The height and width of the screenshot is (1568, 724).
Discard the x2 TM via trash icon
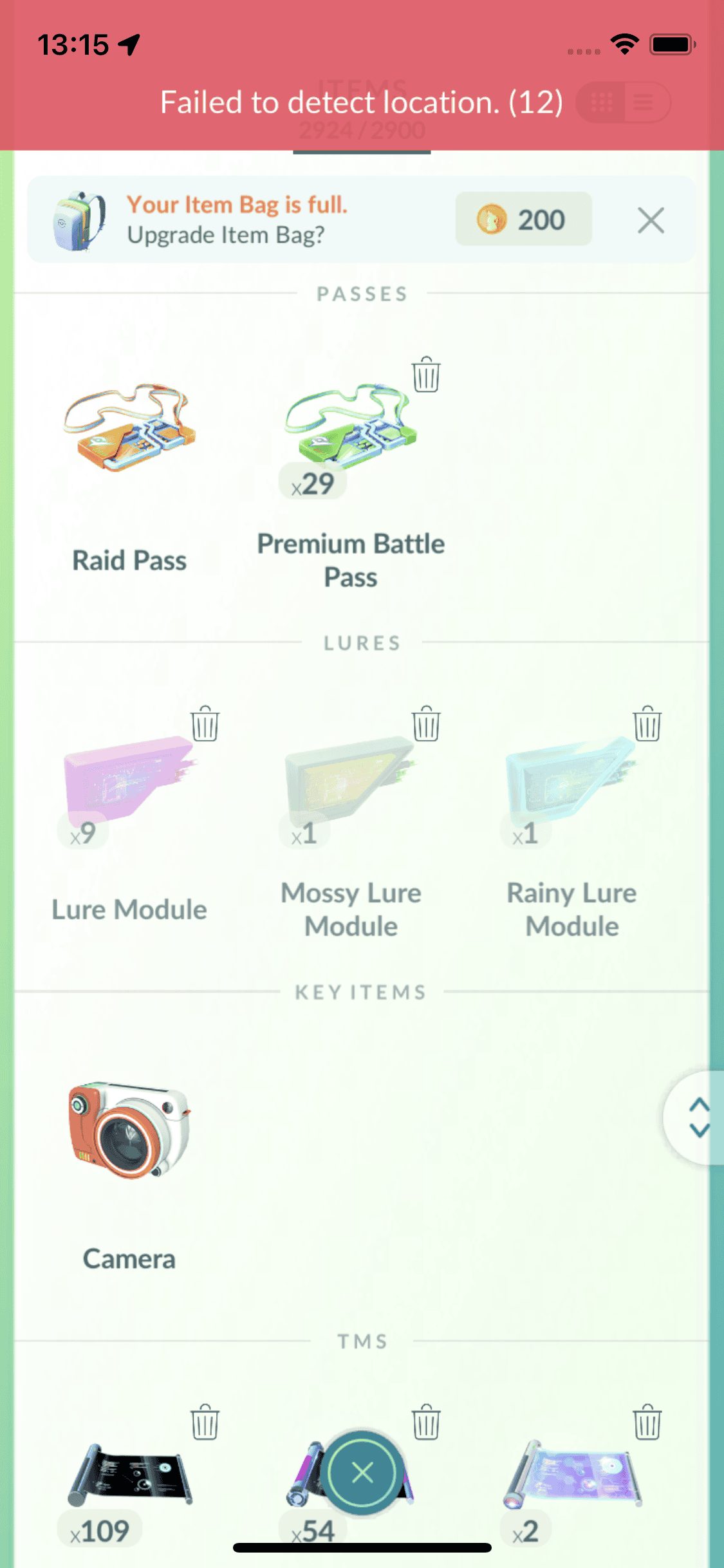(x=647, y=1422)
